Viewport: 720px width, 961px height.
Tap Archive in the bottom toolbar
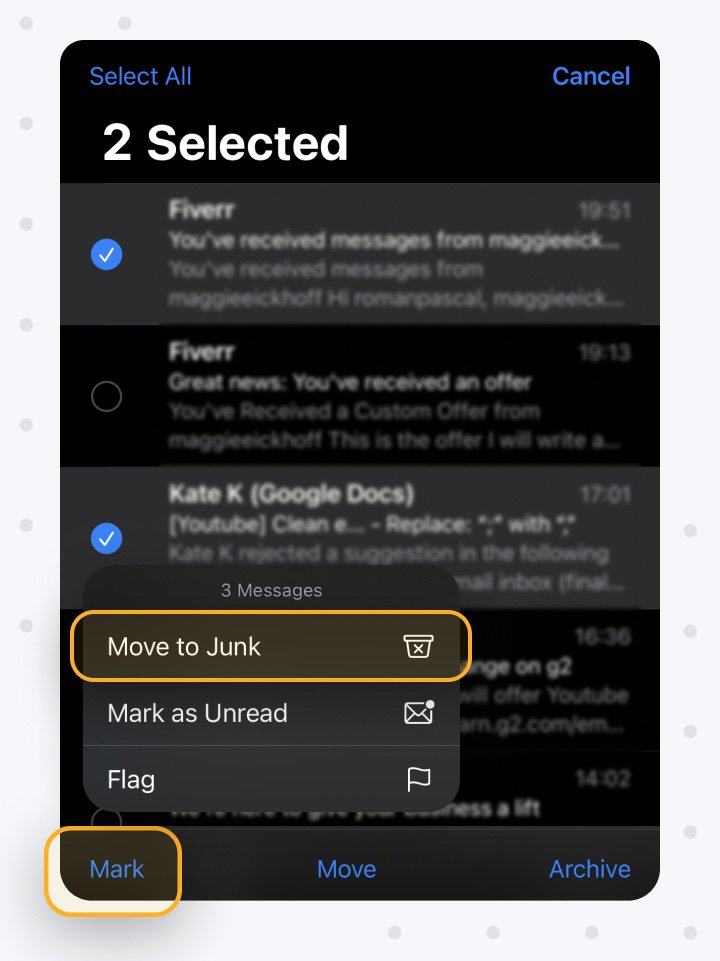(x=589, y=869)
